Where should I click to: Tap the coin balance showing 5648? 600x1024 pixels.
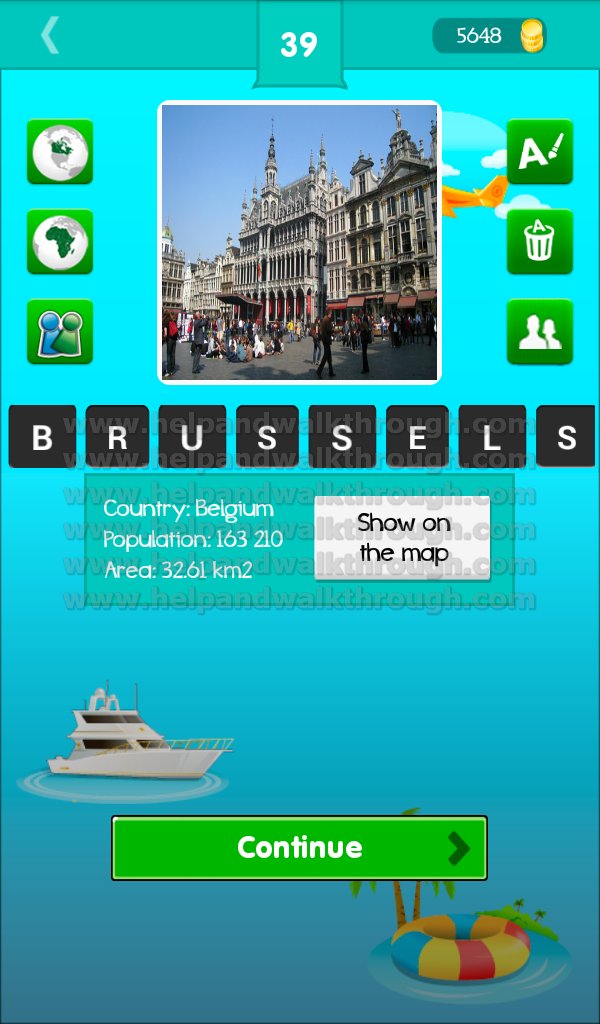tap(490, 35)
